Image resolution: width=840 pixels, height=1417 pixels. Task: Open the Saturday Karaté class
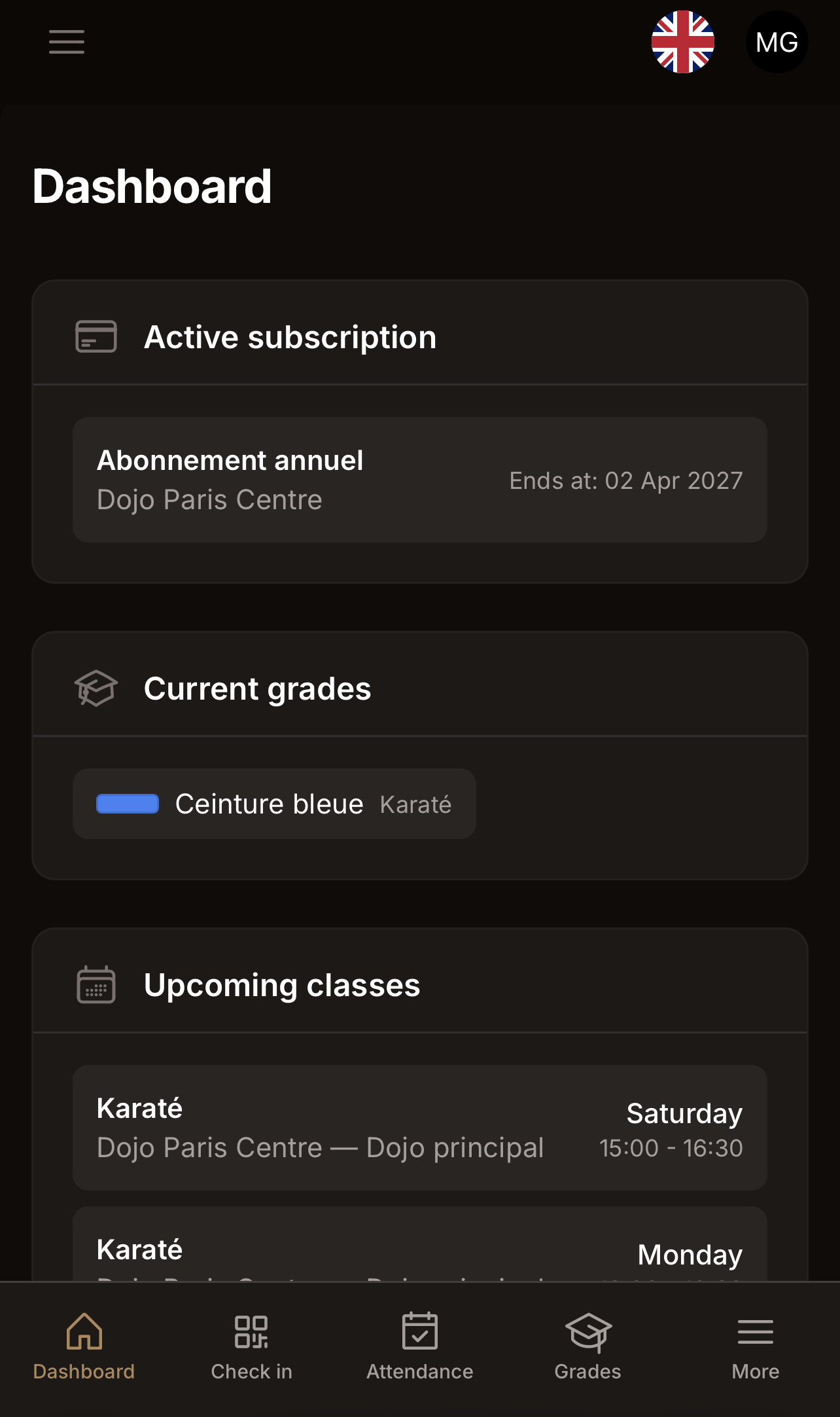tap(419, 1127)
